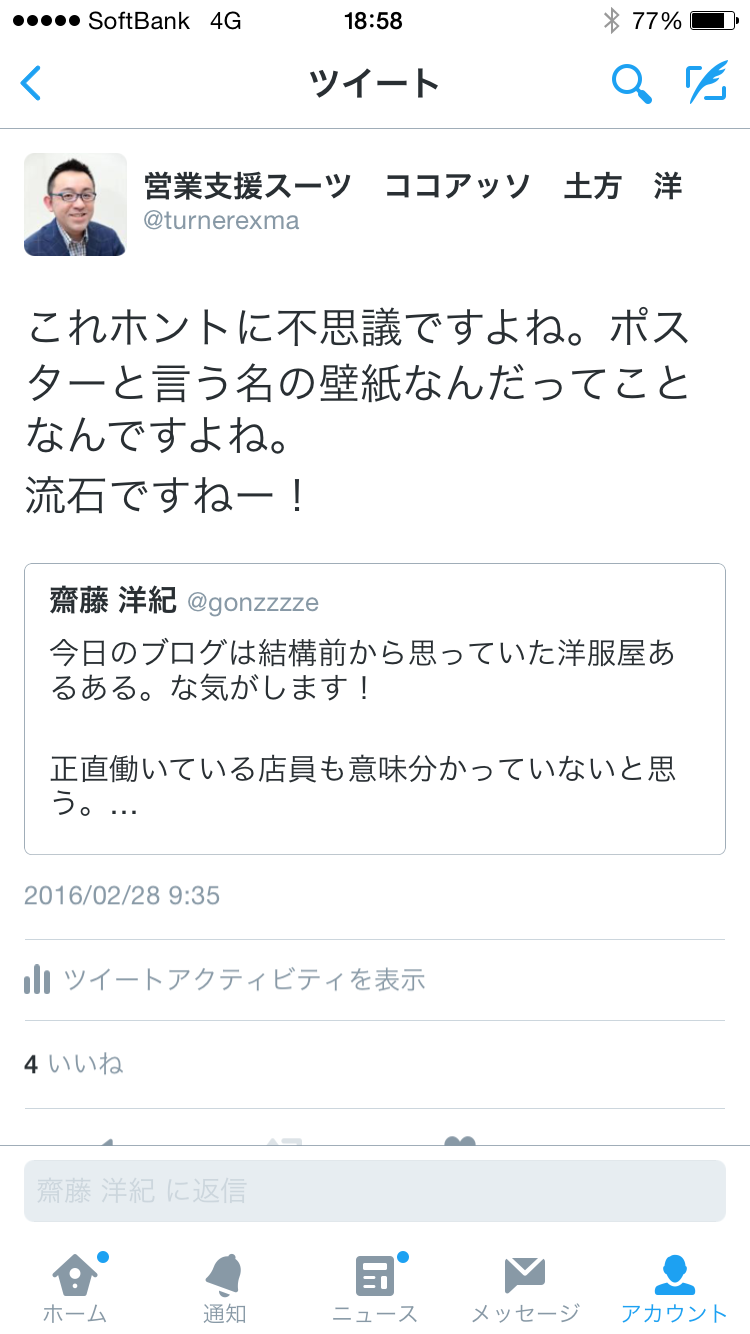This screenshot has width=750, height=1334.
Task: Open the 通知 tab
Action: [224, 1289]
